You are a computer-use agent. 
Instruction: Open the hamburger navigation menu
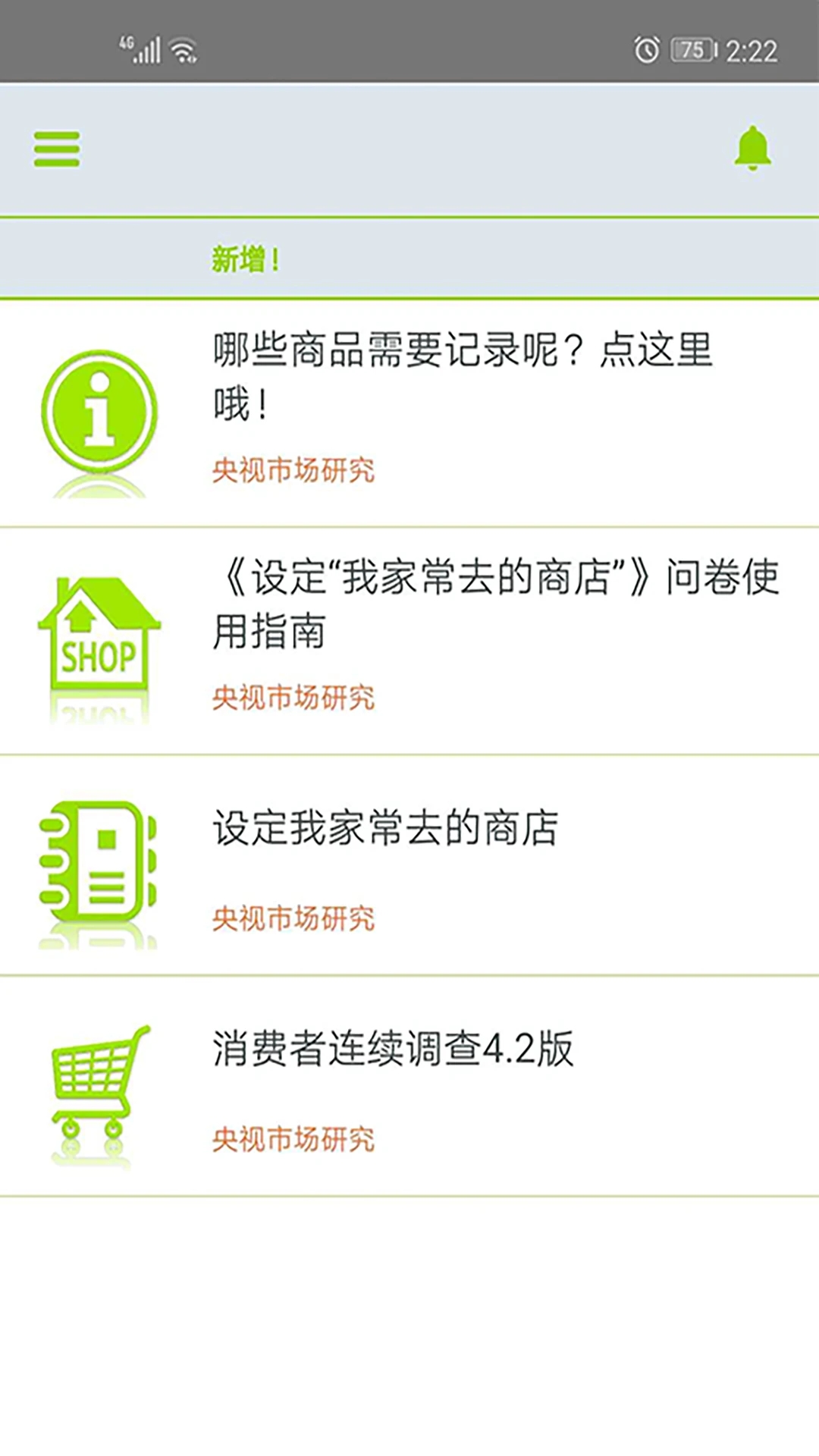click(x=55, y=149)
